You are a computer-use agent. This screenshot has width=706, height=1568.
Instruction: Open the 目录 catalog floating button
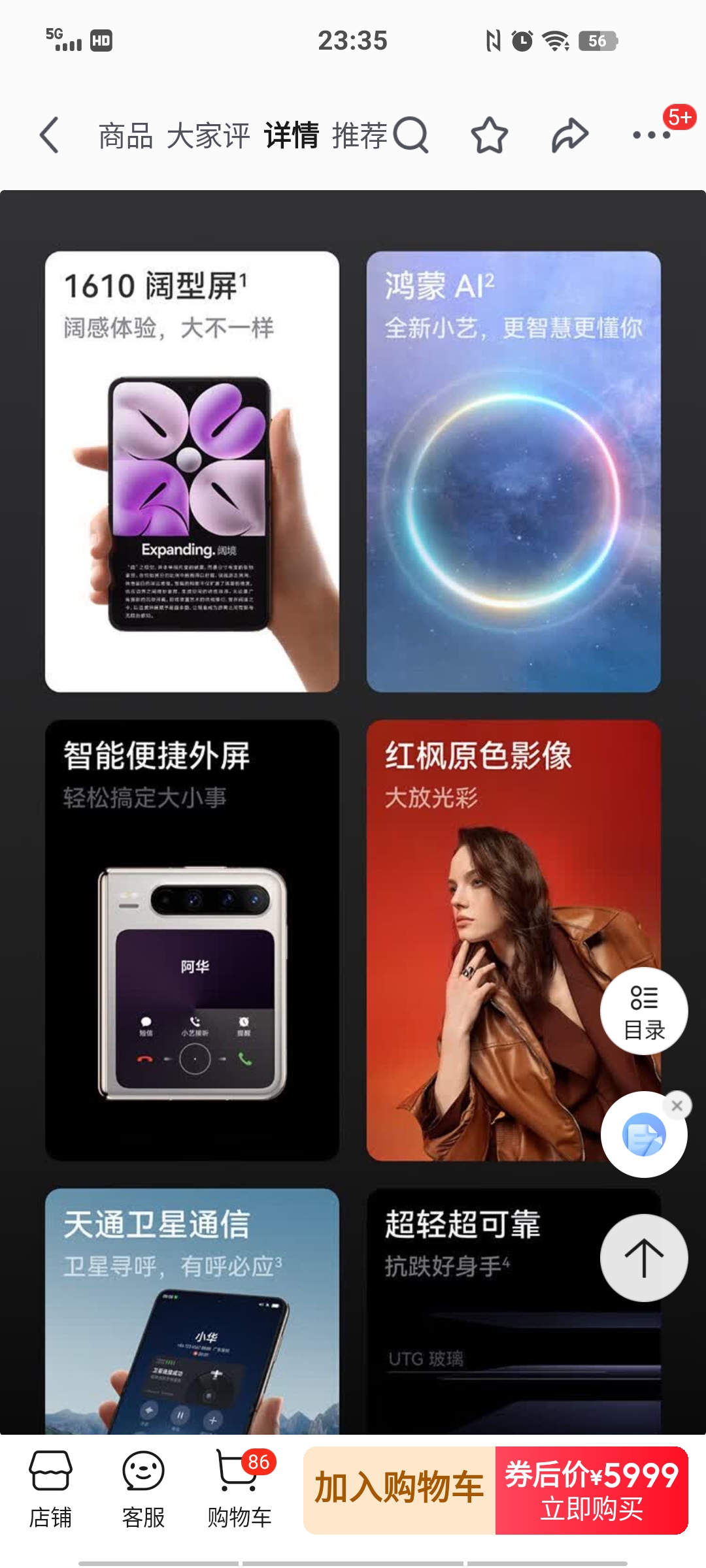point(644,1010)
